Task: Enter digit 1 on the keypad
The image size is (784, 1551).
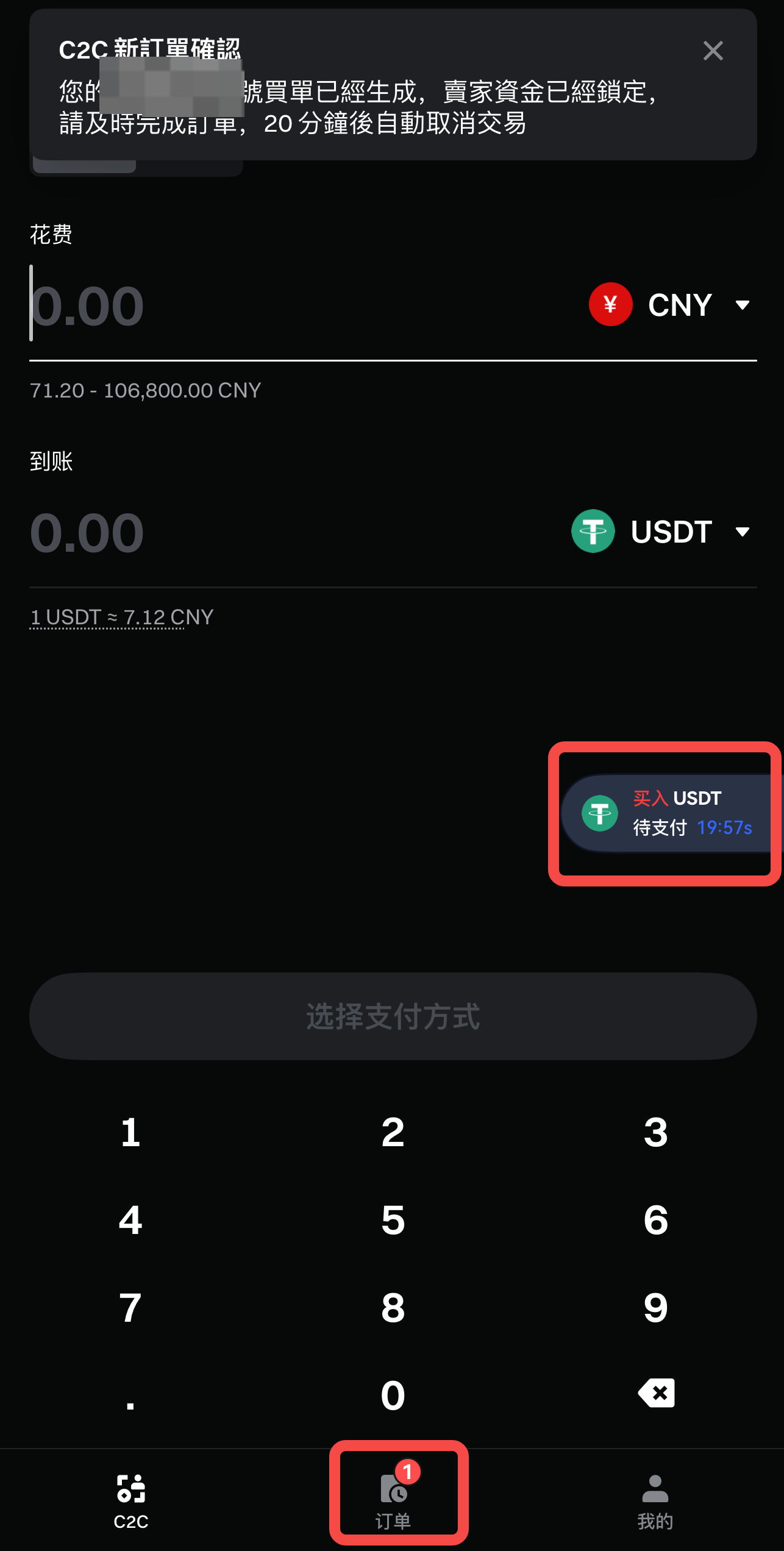Action: (x=130, y=1133)
